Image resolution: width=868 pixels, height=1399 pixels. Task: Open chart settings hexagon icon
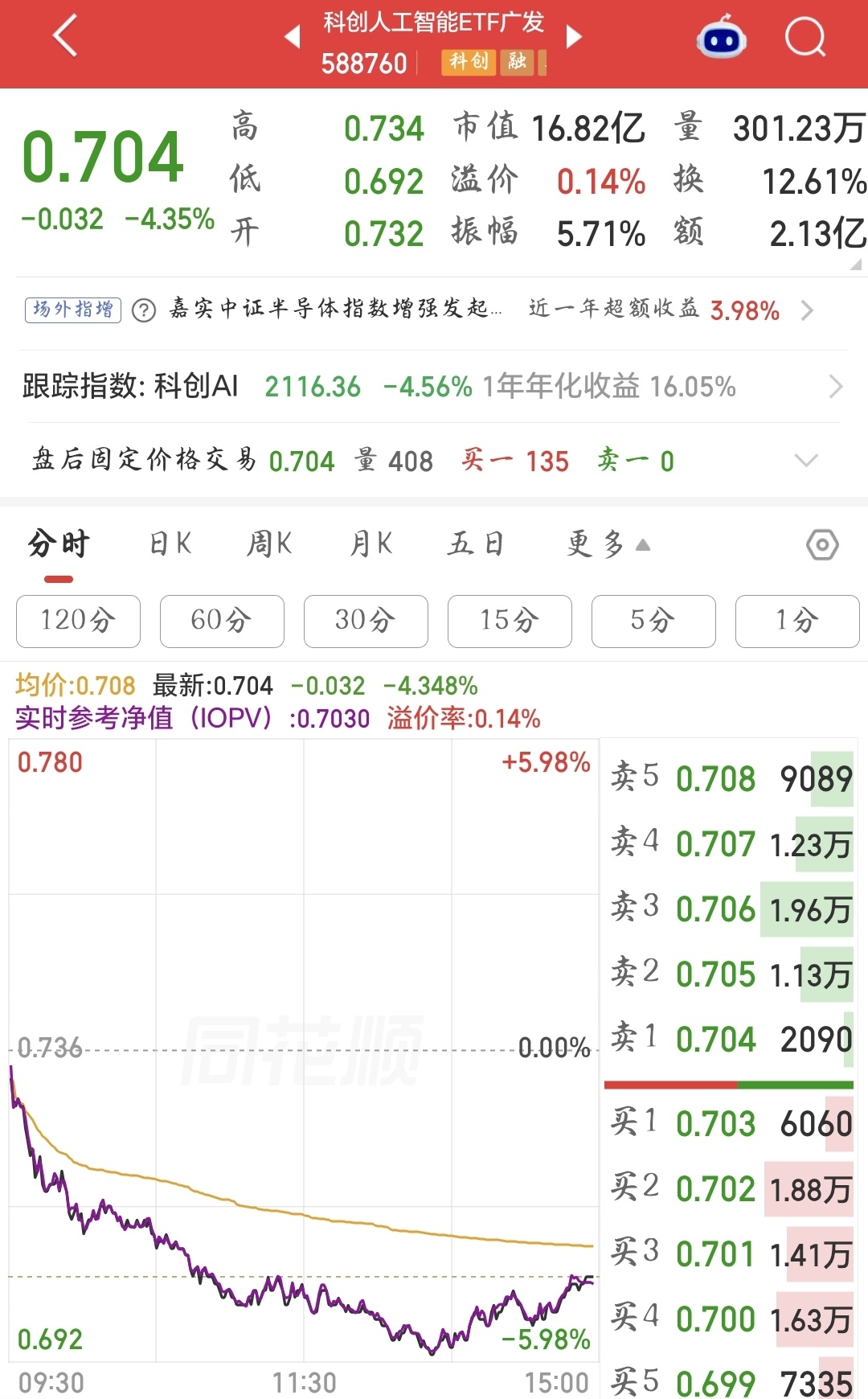click(822, 545)
